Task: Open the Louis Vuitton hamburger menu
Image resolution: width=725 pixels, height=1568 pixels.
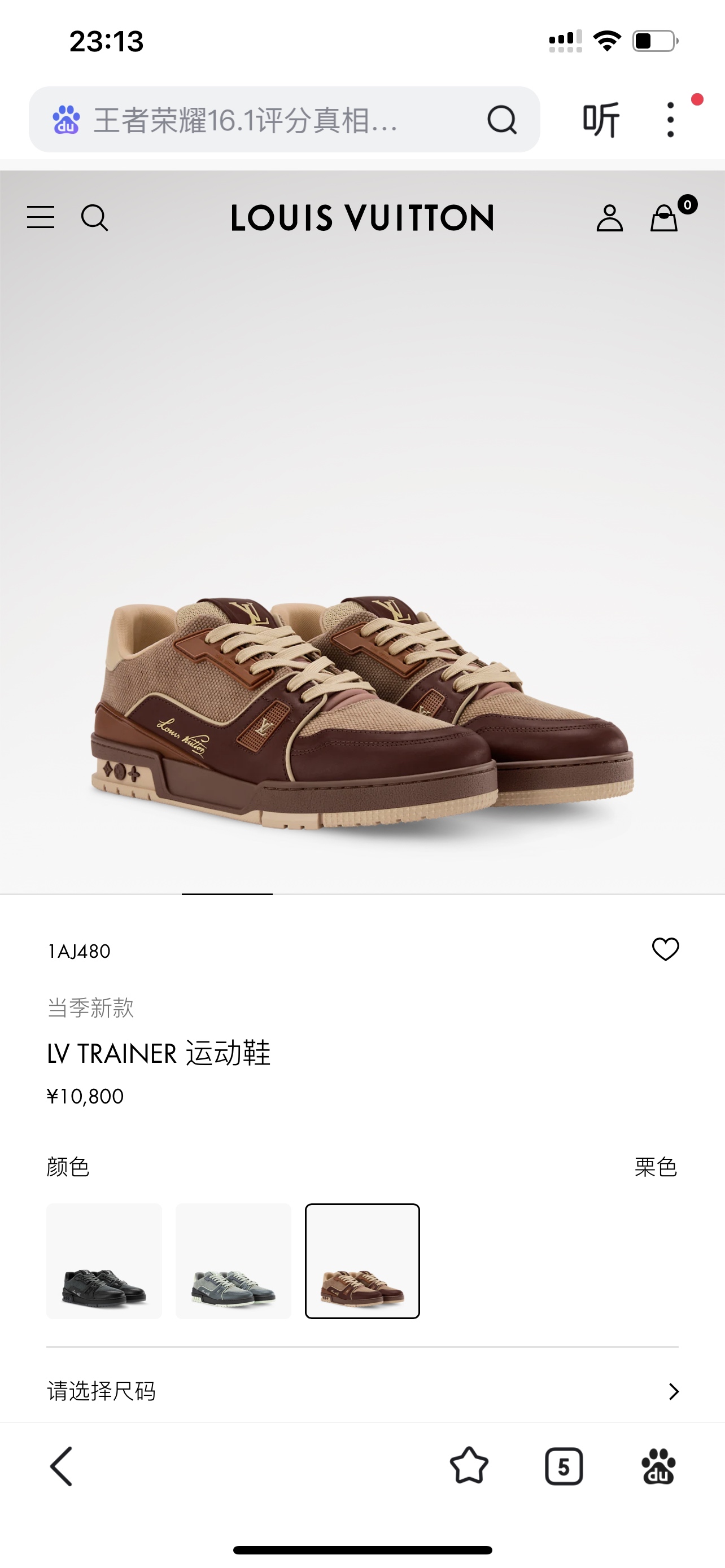Action: click(41, 217)
